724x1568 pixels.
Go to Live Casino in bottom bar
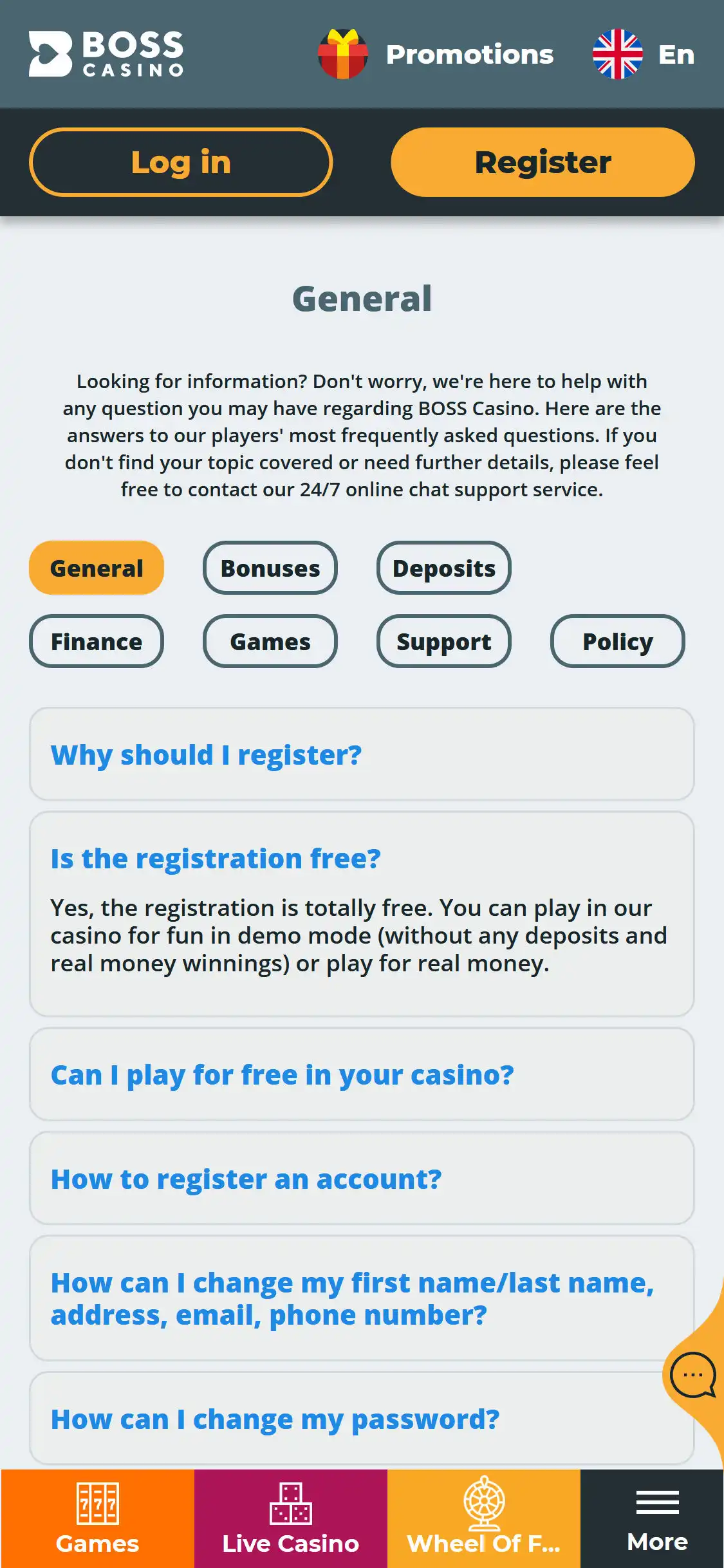click(x=291, y=1518)
